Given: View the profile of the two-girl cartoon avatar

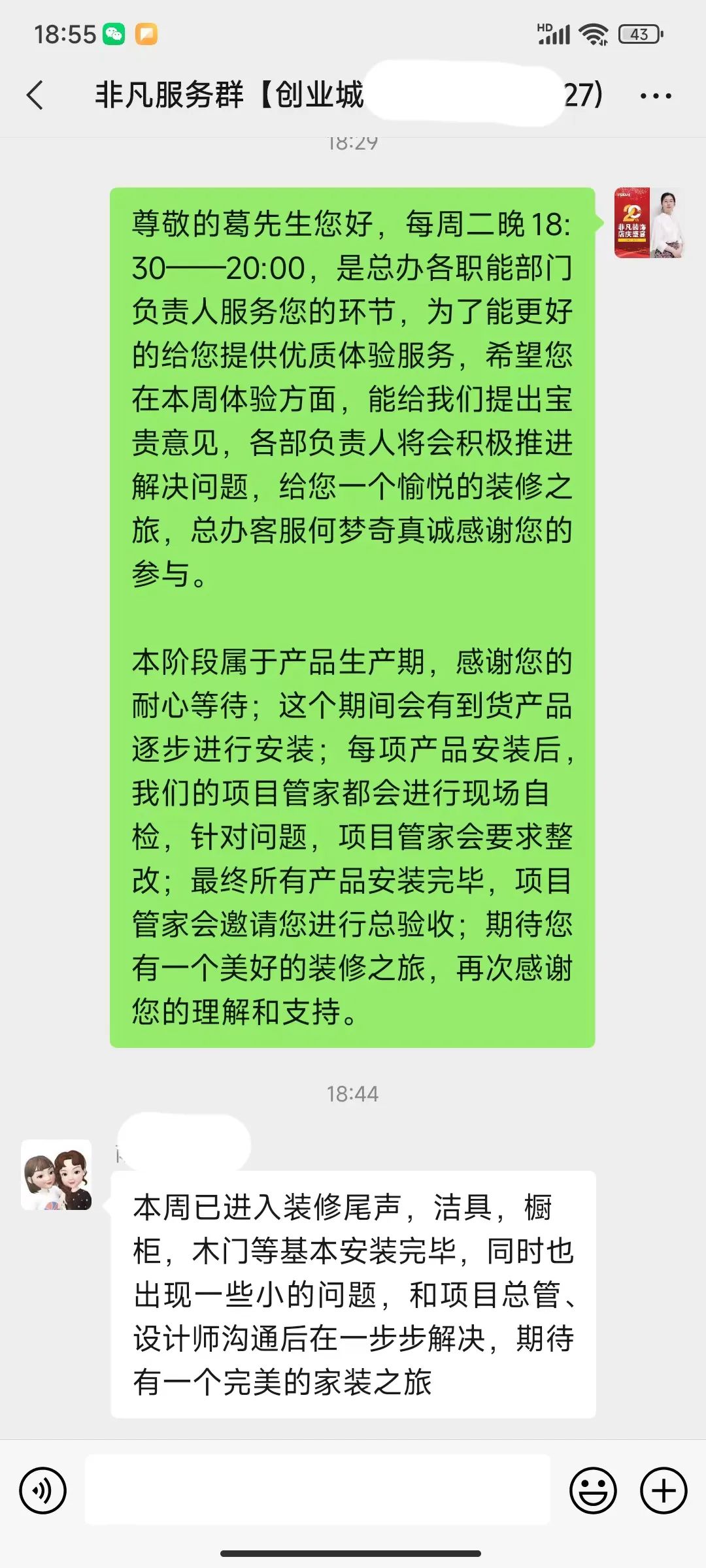Looking at the screenshot, I should click(x=56, y=1176).
